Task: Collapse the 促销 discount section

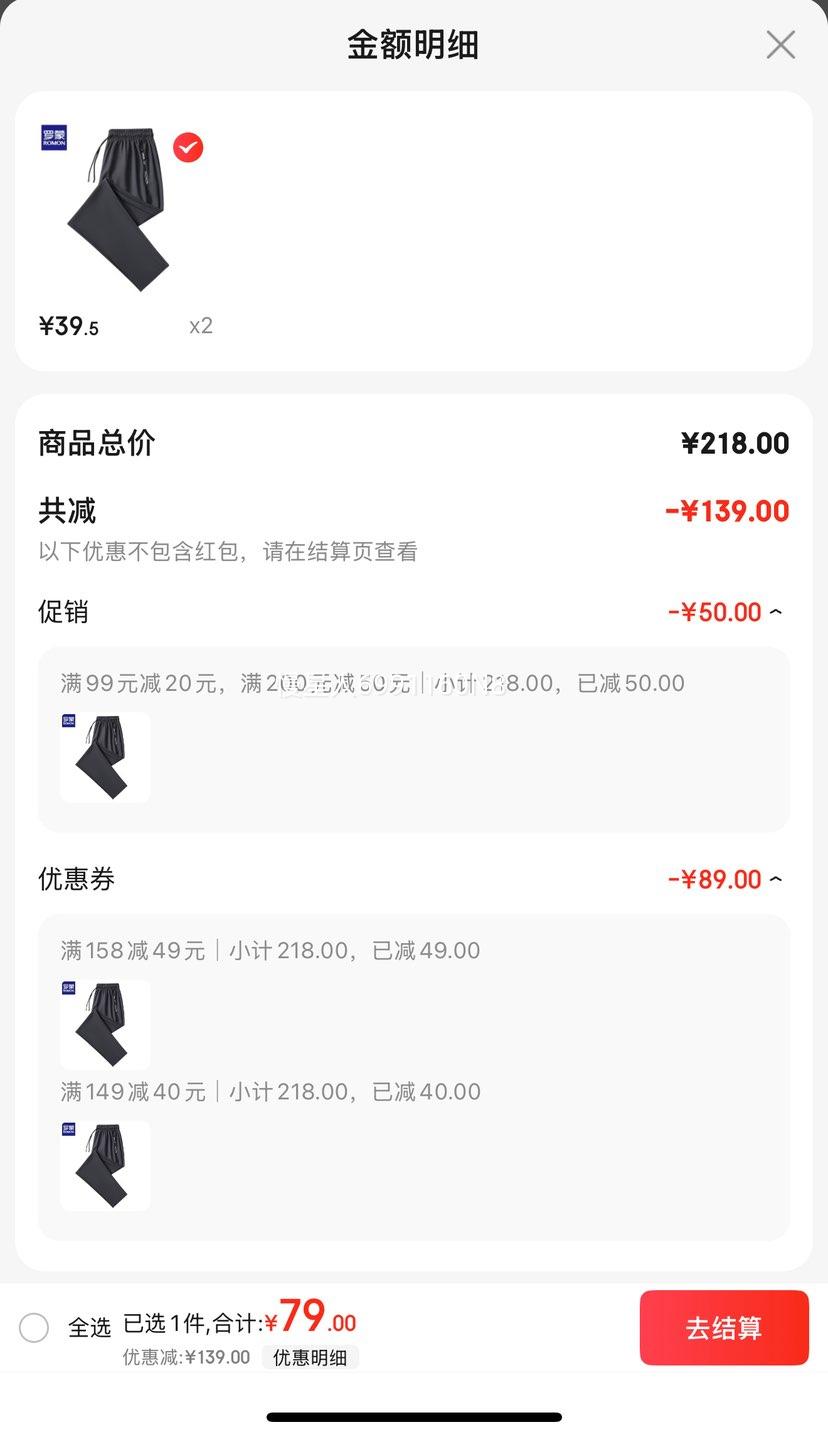Action: pos(776,612)
